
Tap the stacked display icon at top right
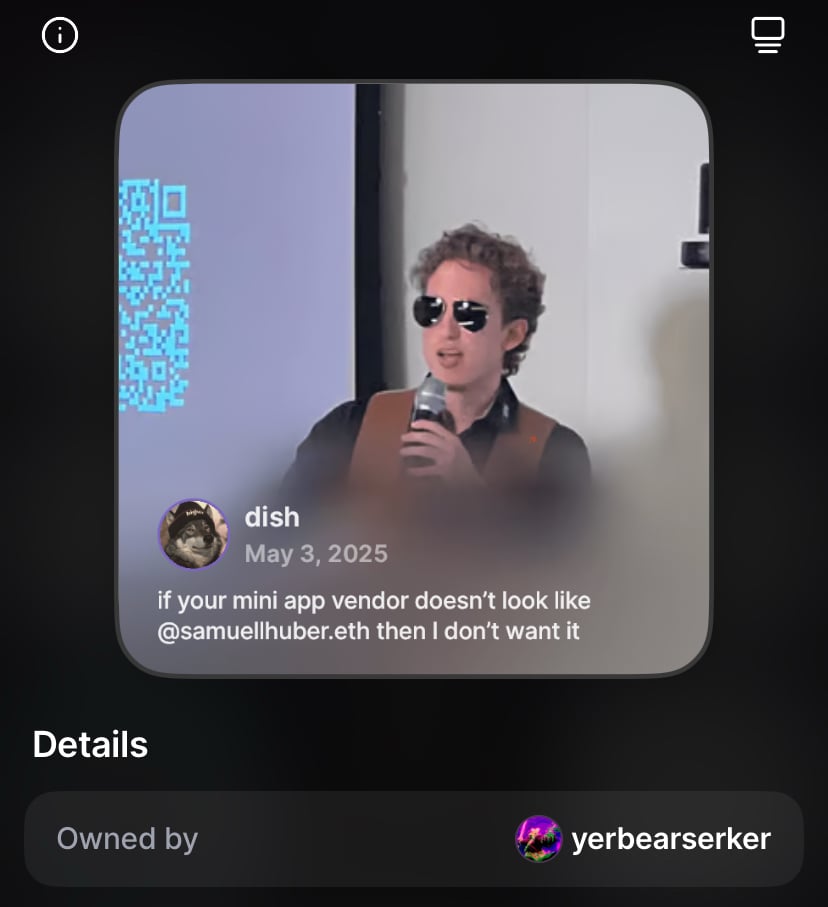[767, 36]
